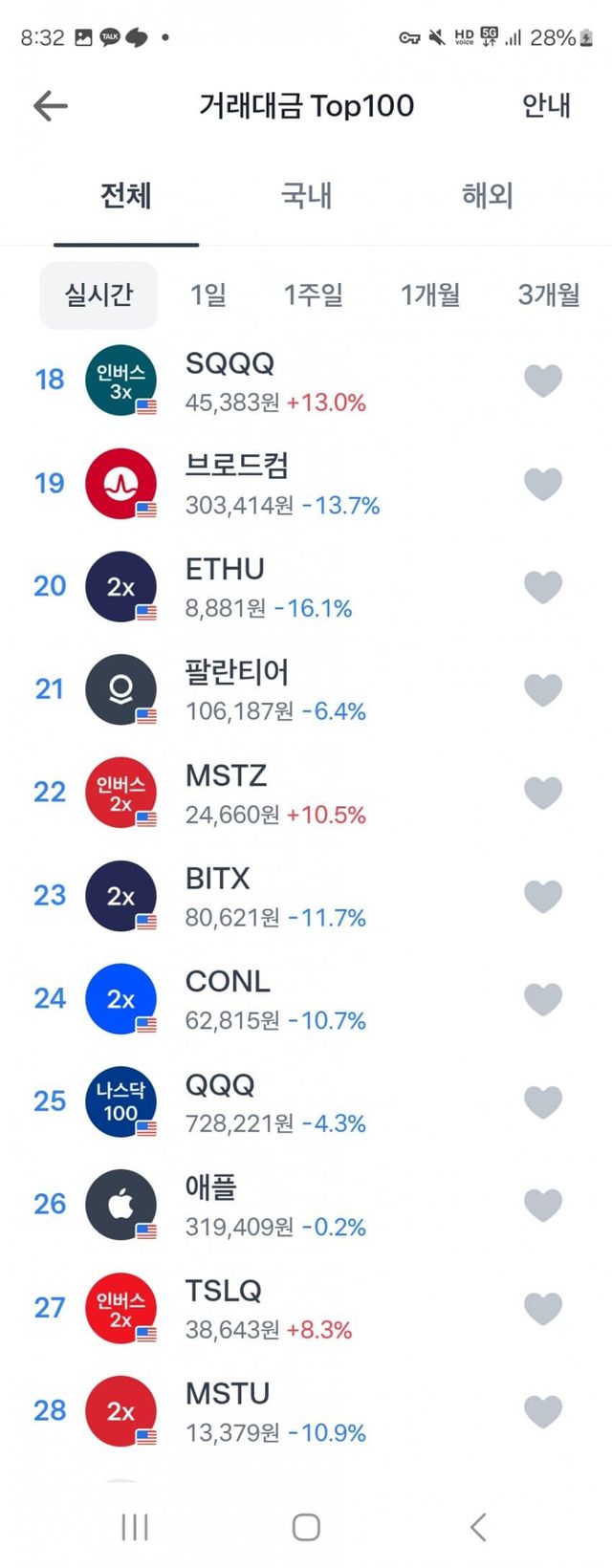The height and width of the screenshot is (1568, 612).
Task: Choose the 1개월 period filter
Action: tap(429, 294)
